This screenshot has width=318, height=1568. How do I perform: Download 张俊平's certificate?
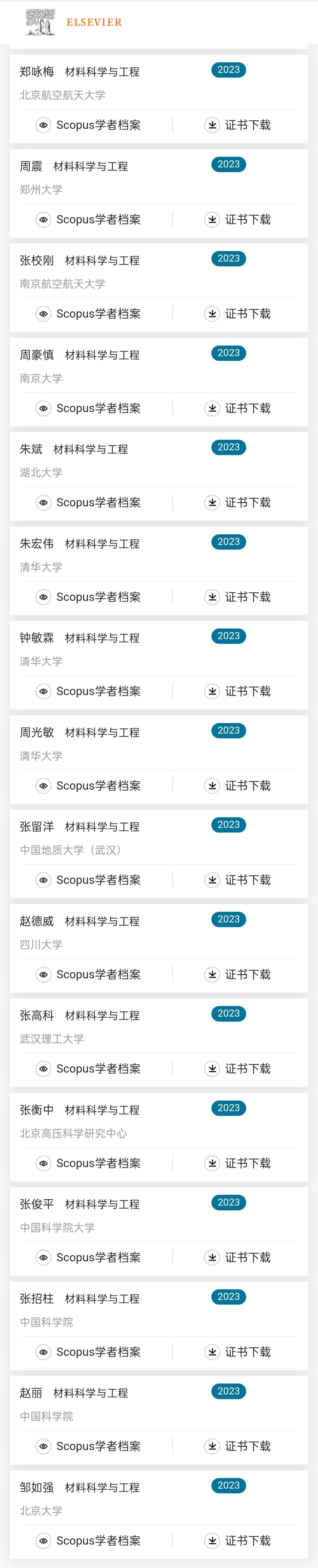pyautogui.click(x=238, y=1258)
